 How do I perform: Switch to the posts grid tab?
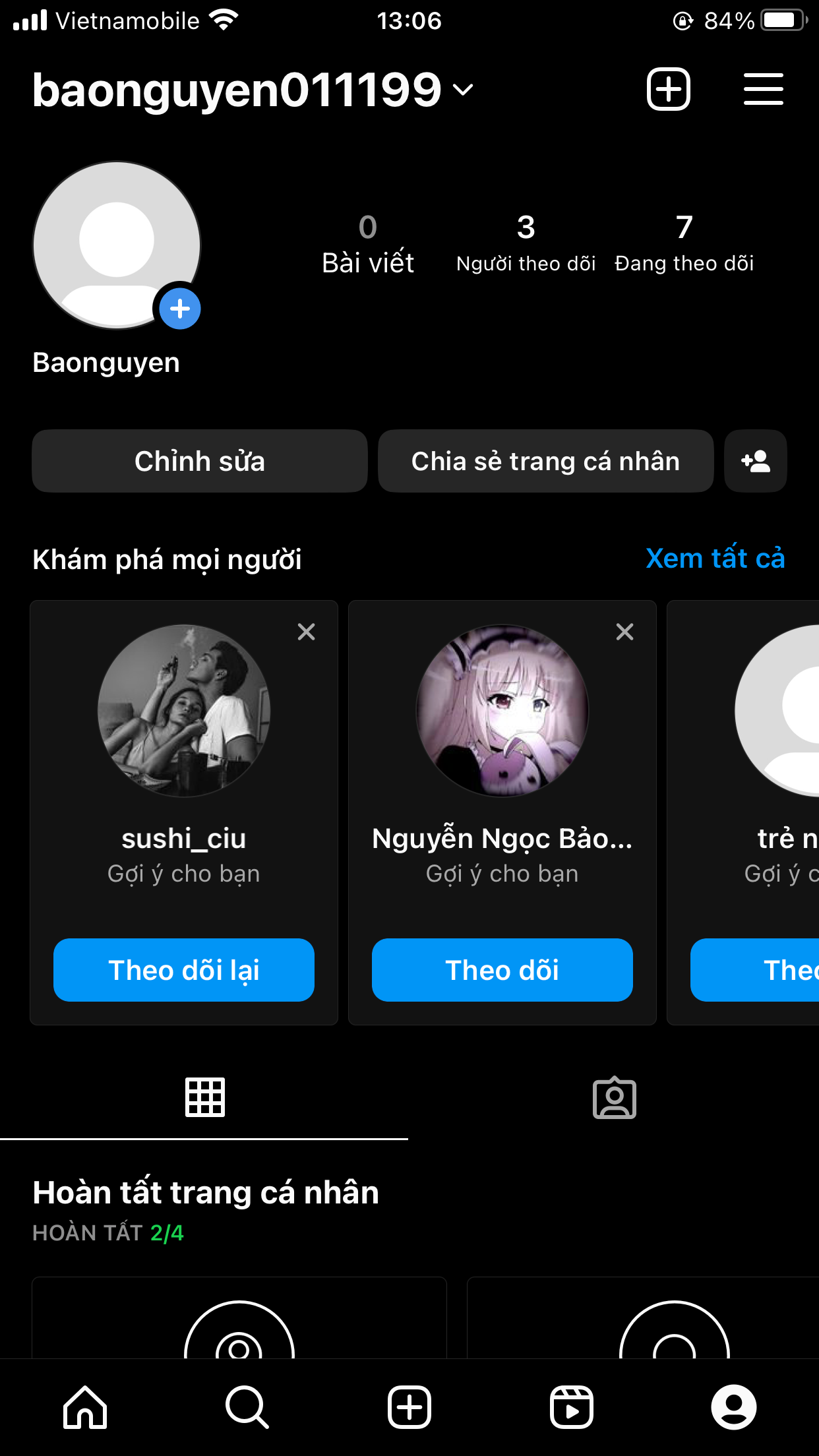(x=204, y=1097)
